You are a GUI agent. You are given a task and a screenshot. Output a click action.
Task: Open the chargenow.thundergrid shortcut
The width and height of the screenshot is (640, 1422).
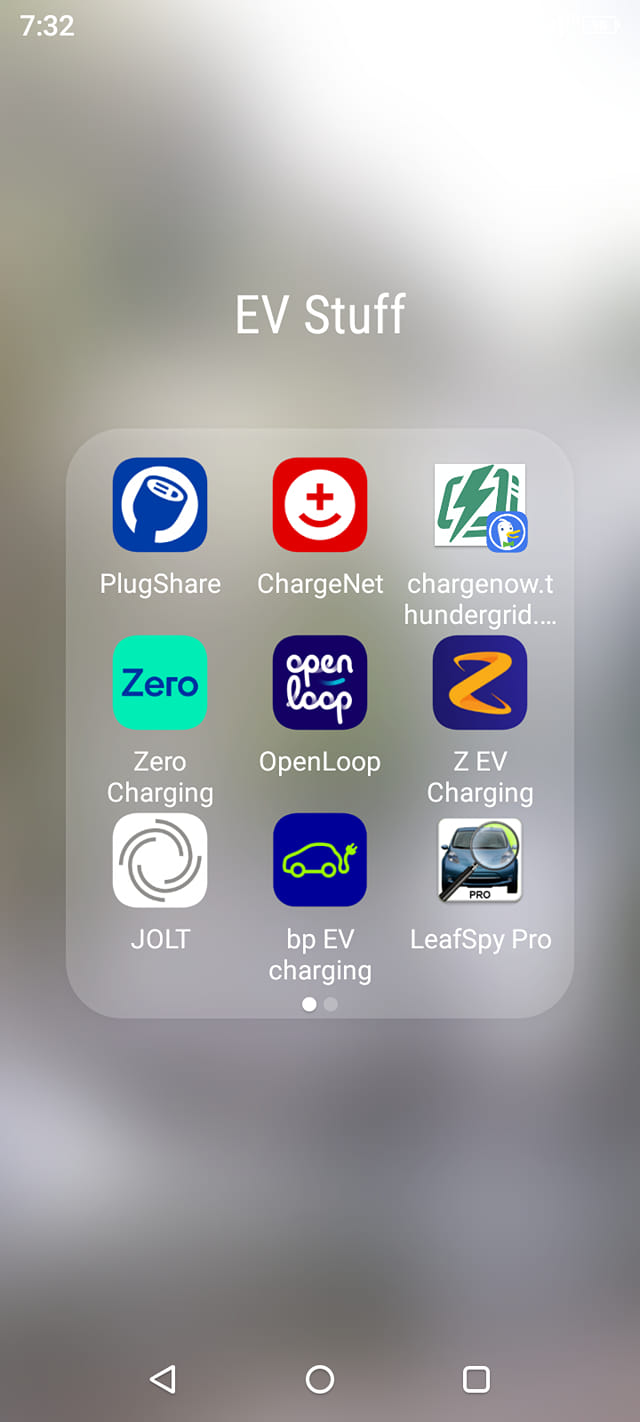[x=480, y=507]
